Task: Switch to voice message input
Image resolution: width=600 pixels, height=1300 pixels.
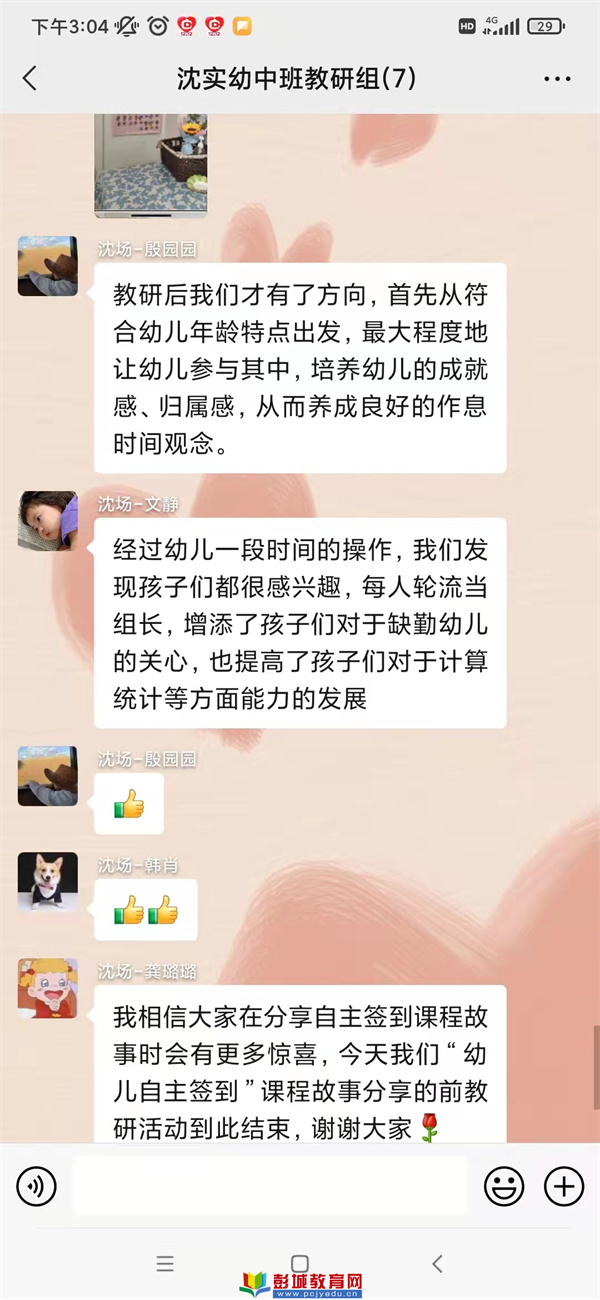Action: click(36, 1186)
